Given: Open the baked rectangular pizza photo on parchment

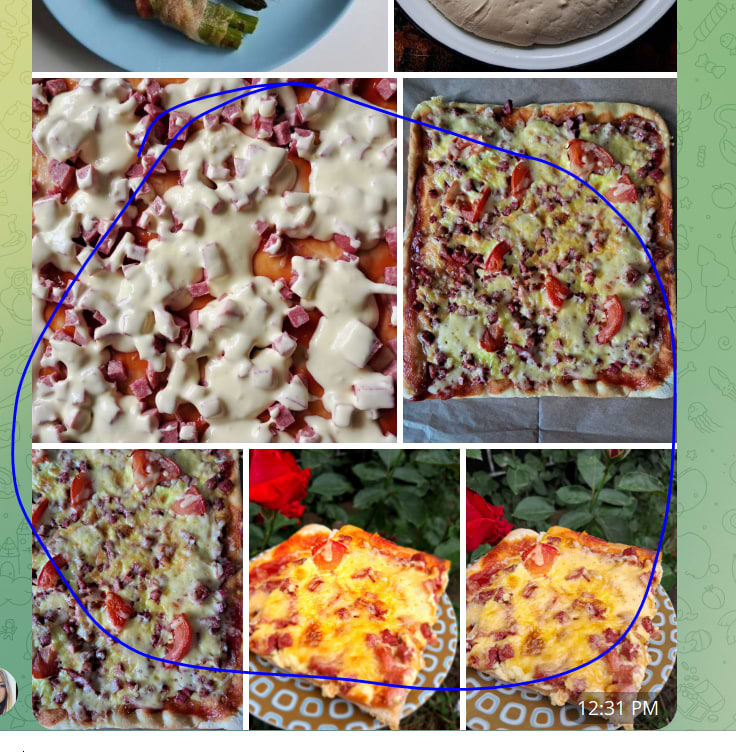Looking at the screenshot, I should point(539,260).
